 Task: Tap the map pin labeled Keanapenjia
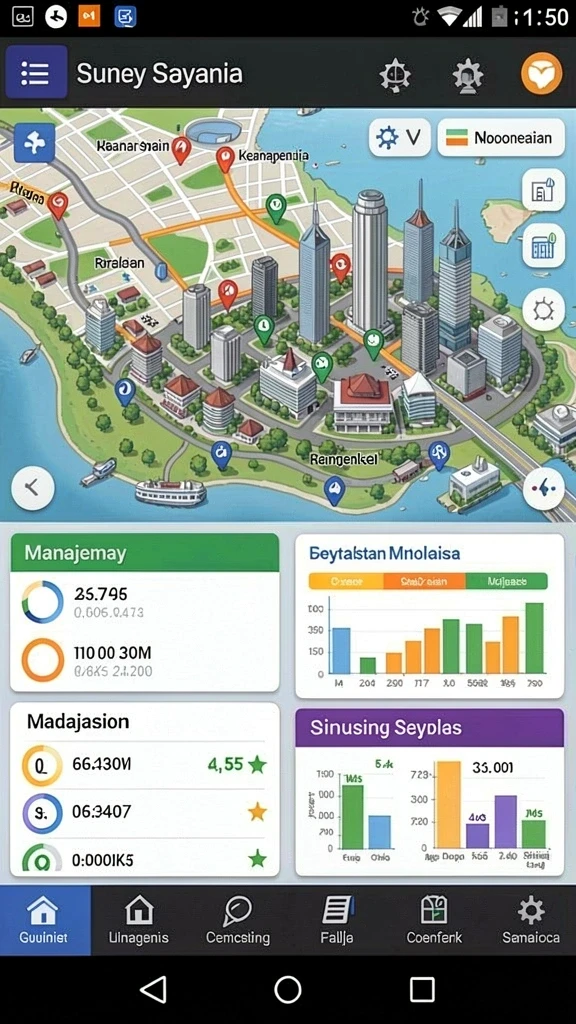225,159
